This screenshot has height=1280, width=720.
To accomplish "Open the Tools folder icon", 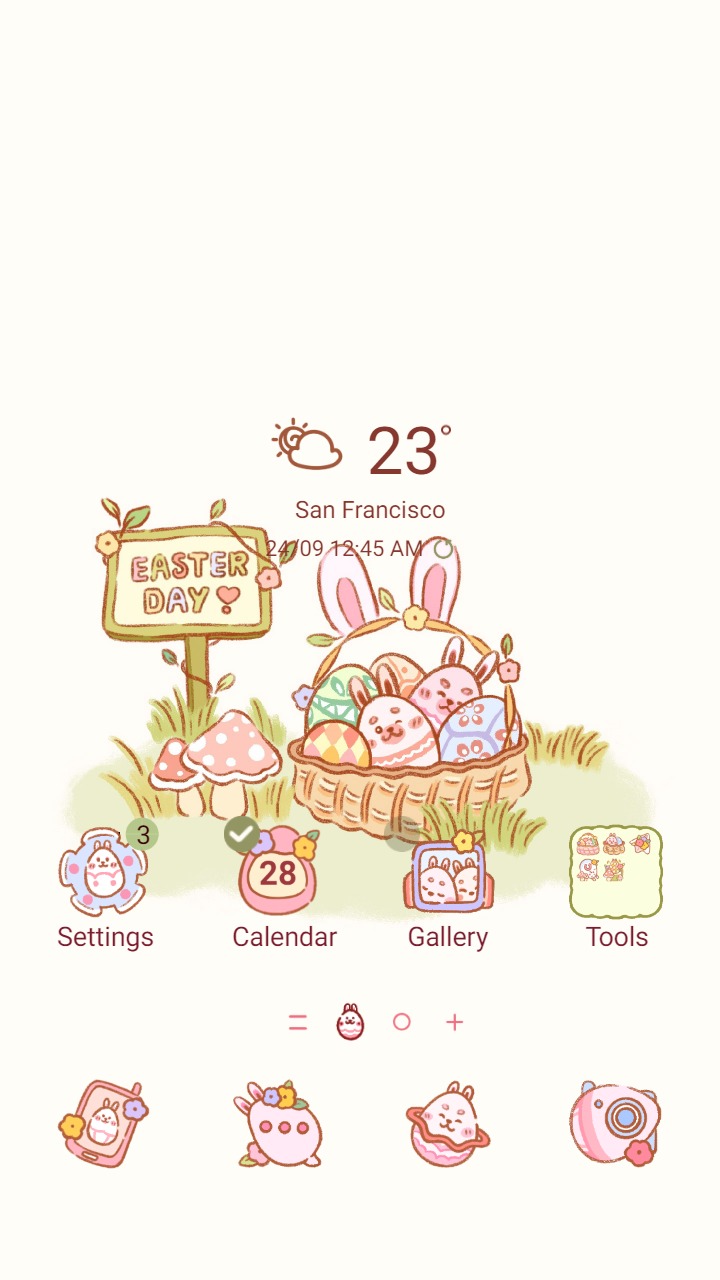I will (616, 868).
